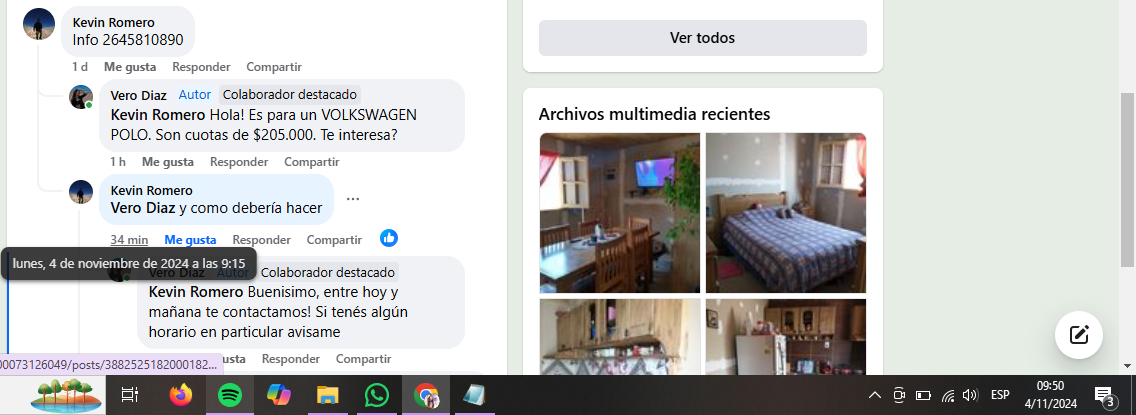The width and height of the screenshot is (1136, 415).
Task: Open Spotify from the taskbar
Action: click(x=229, y=395)
